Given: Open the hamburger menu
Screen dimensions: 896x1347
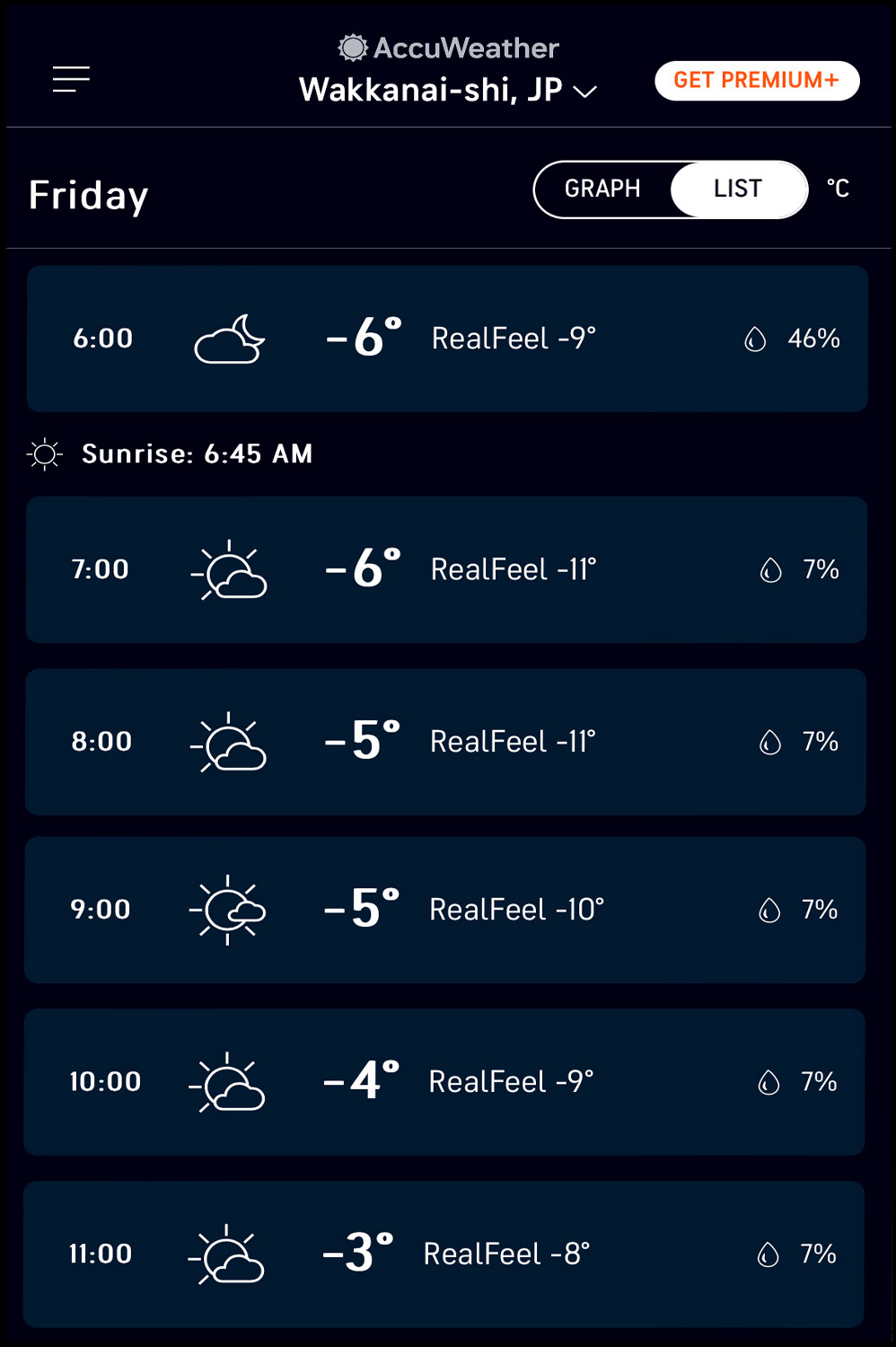Looking at the screenshot, I should click(71, 80).
